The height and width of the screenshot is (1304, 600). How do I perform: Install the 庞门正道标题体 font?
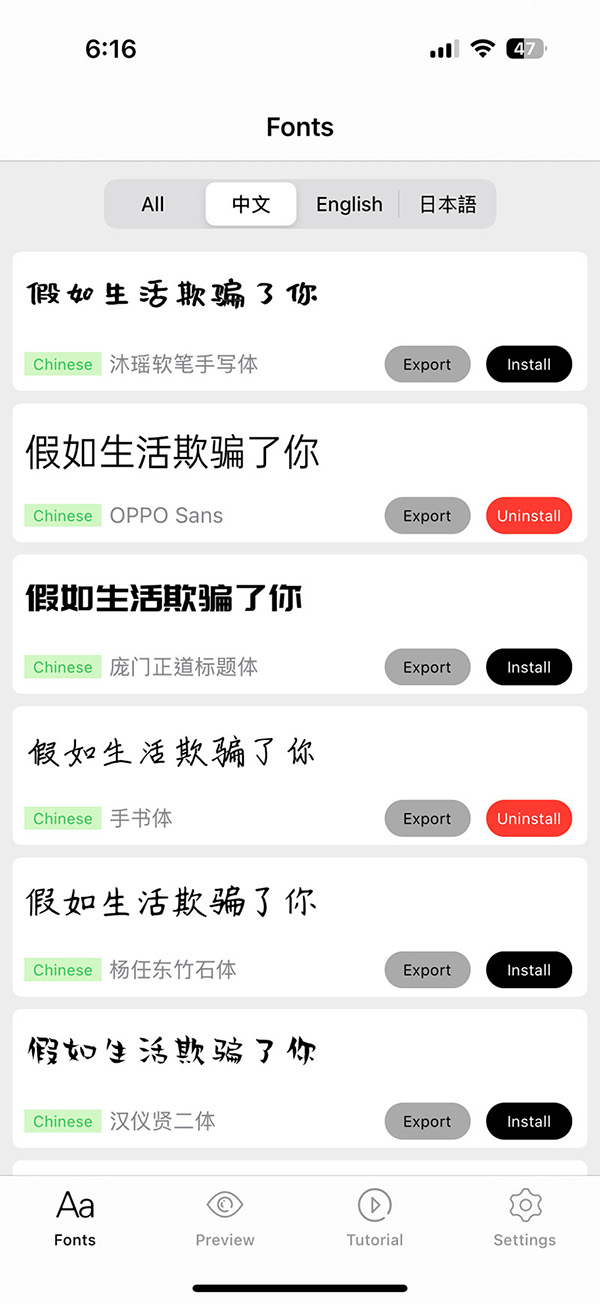point(528,667)
